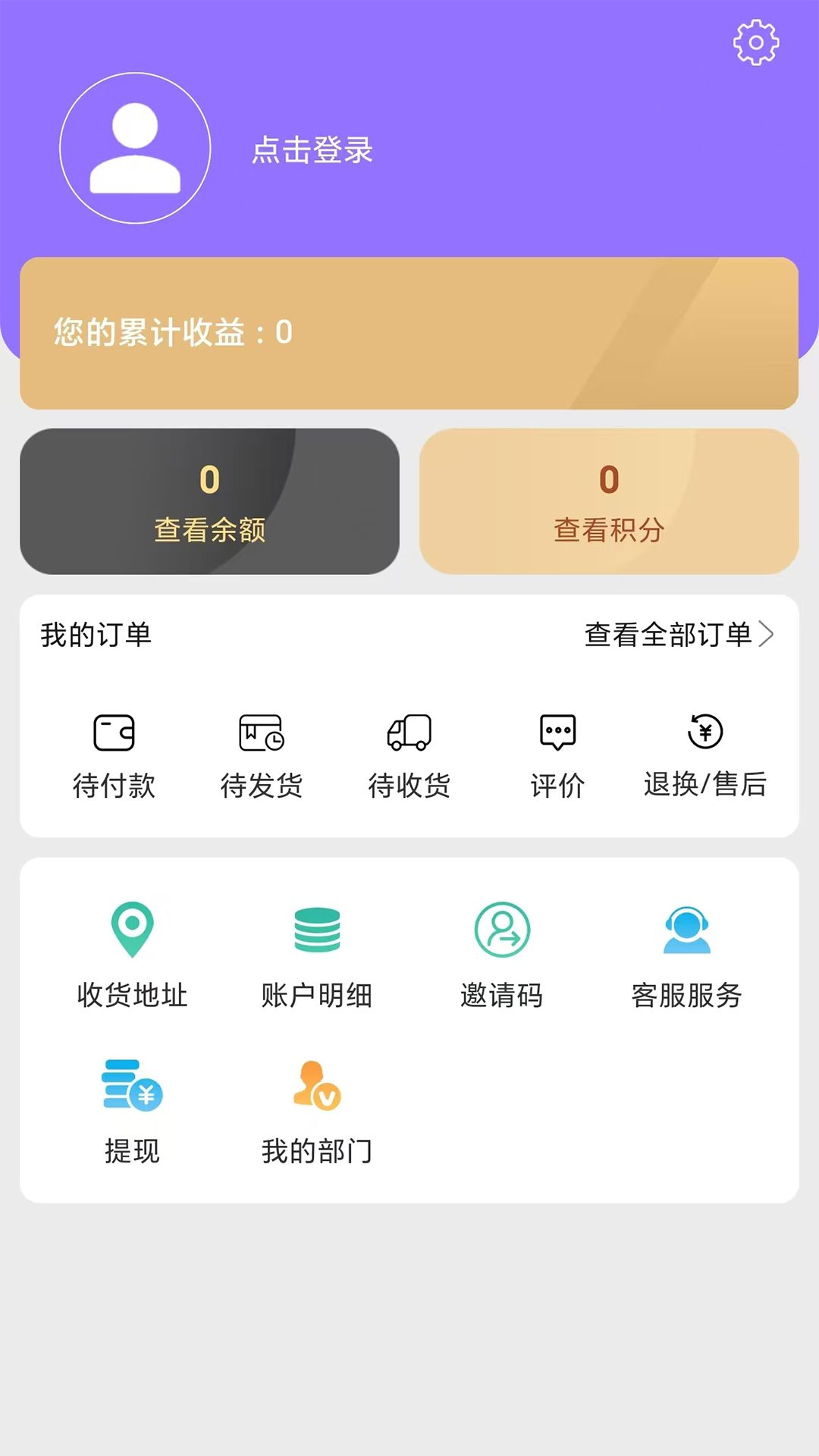The image size is (819, 1456).
Task: Open 邀请码 invitation code
Action: click(x=502, y=955)
